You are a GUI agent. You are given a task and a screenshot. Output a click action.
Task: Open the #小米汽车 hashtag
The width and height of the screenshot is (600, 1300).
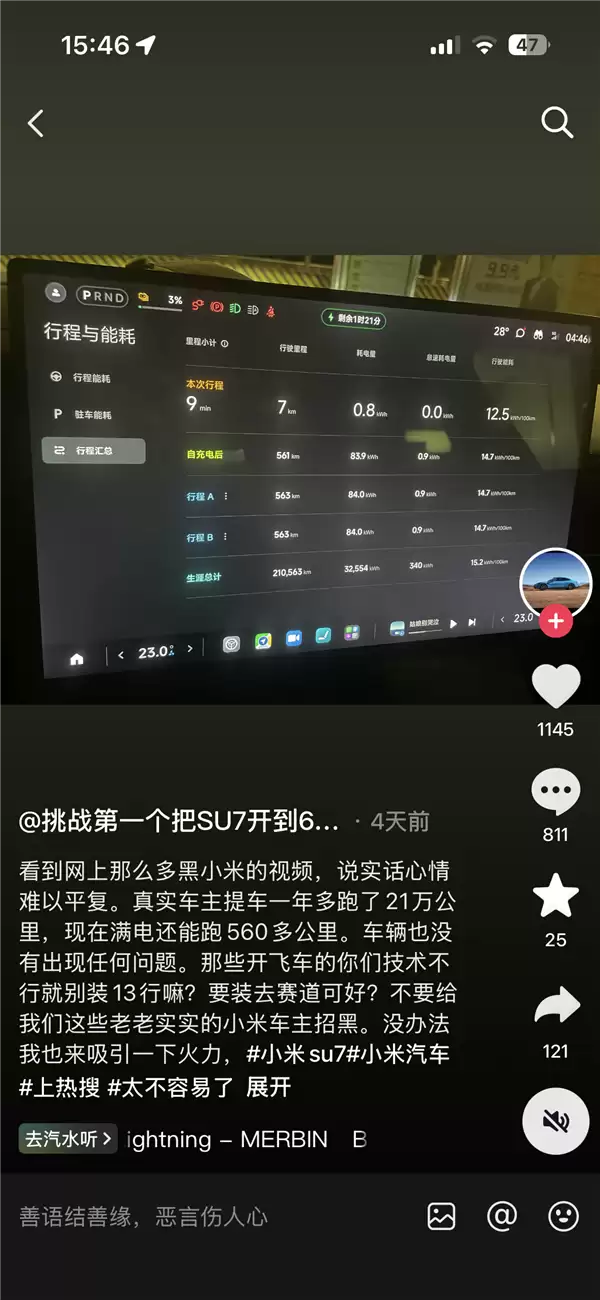(x=398, y=1054)
